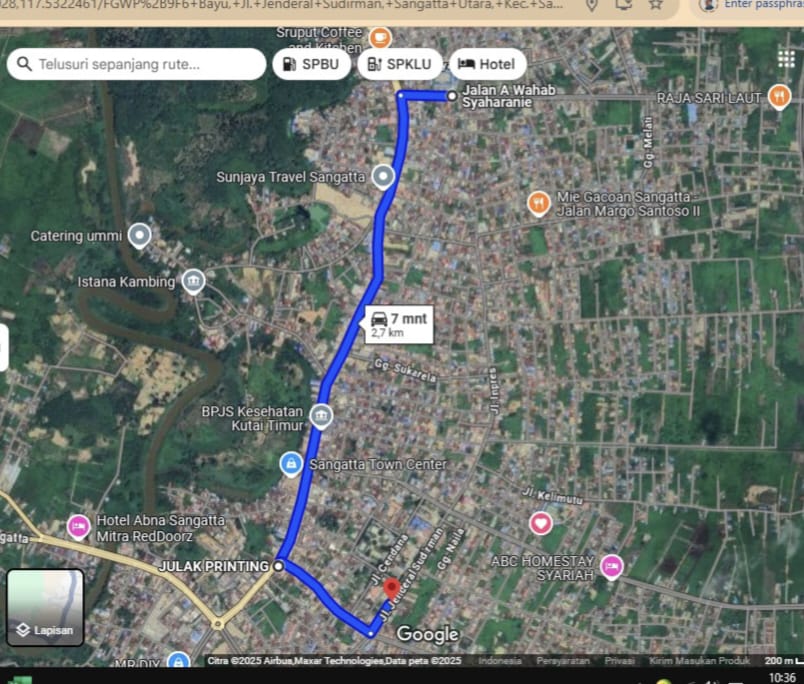Open the RAJA SARI LAUT restaurant marker
The height and width of the screenshot is (684, 804).
pyautogui.click(x=780, y=98)
